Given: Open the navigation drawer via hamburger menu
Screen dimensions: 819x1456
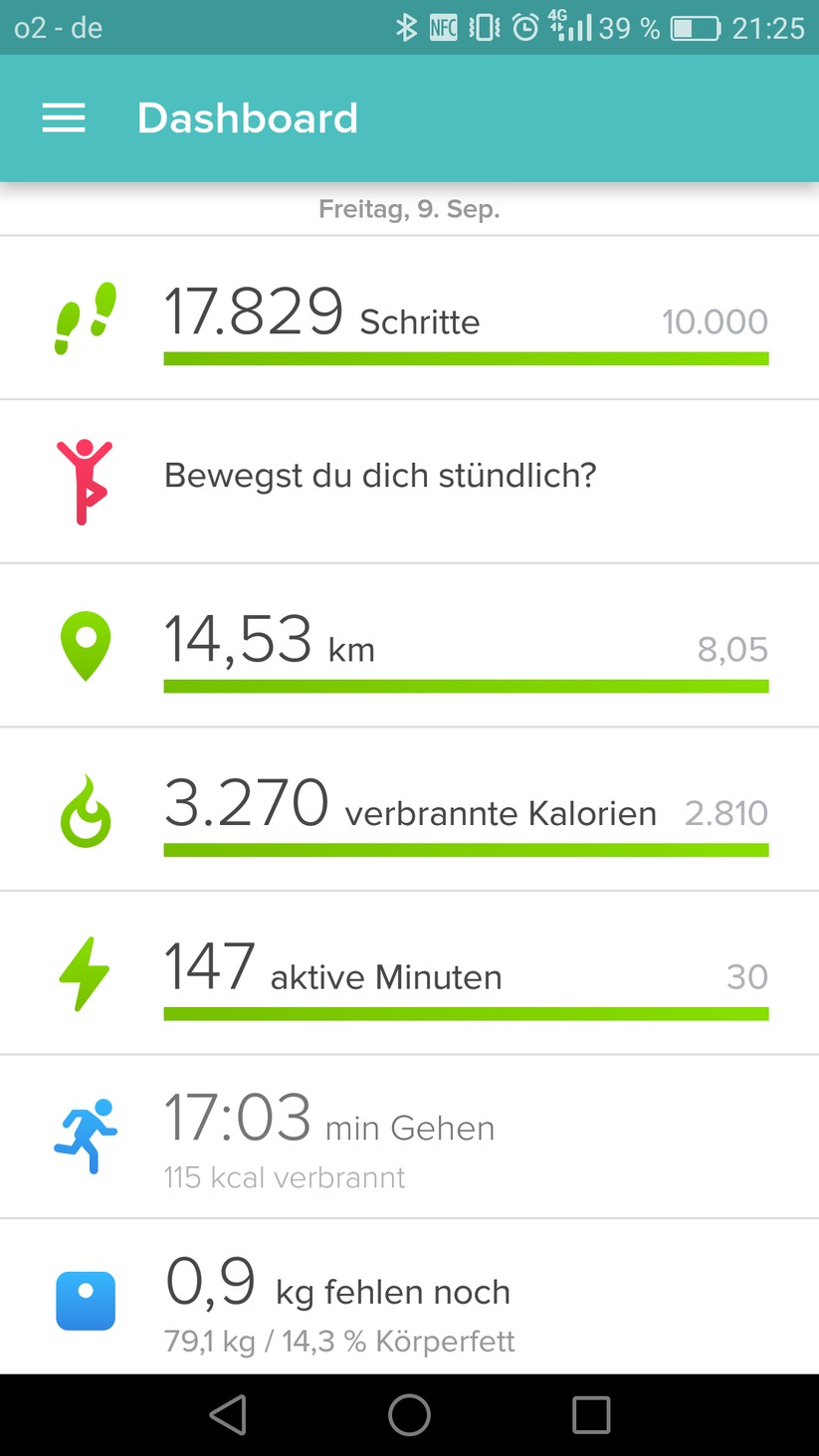Looking at the screenshot, I should 63,117.
